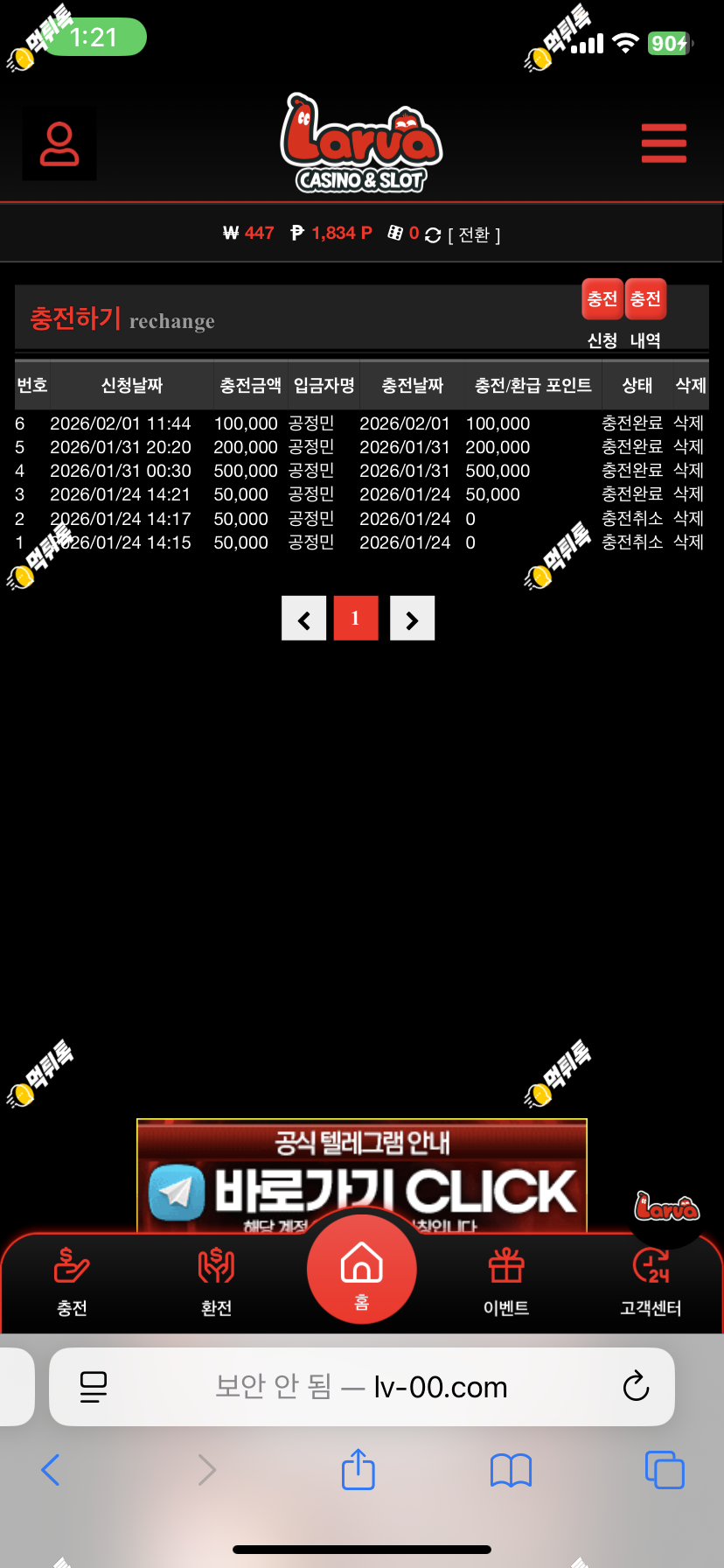The width and height of the screenshot is (724, 1568).
Task: Delete recharge entry number 2
Action: pyautogui.click(x=689, y=519)
